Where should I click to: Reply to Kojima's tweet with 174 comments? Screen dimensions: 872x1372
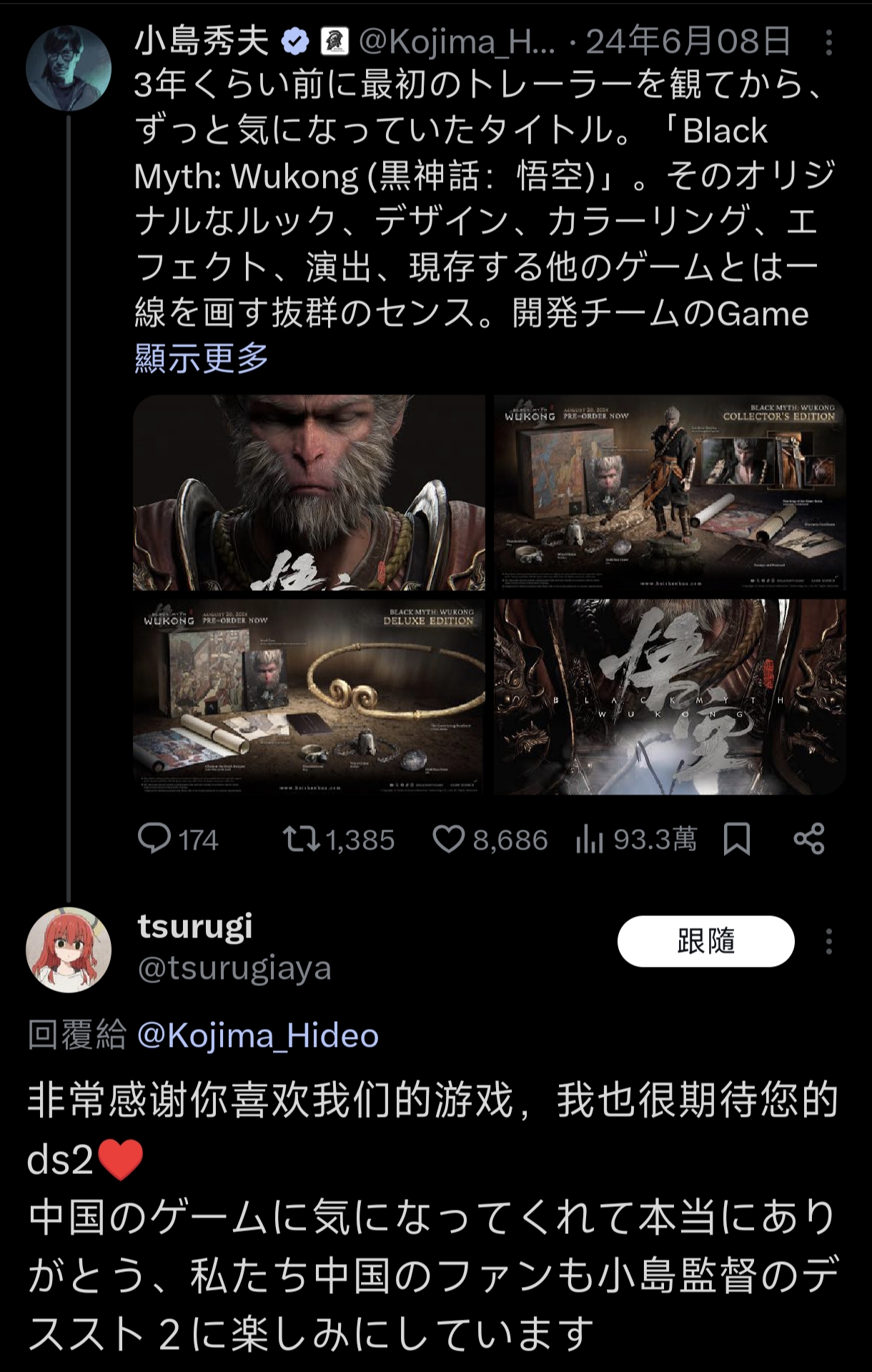pos(154,839)
